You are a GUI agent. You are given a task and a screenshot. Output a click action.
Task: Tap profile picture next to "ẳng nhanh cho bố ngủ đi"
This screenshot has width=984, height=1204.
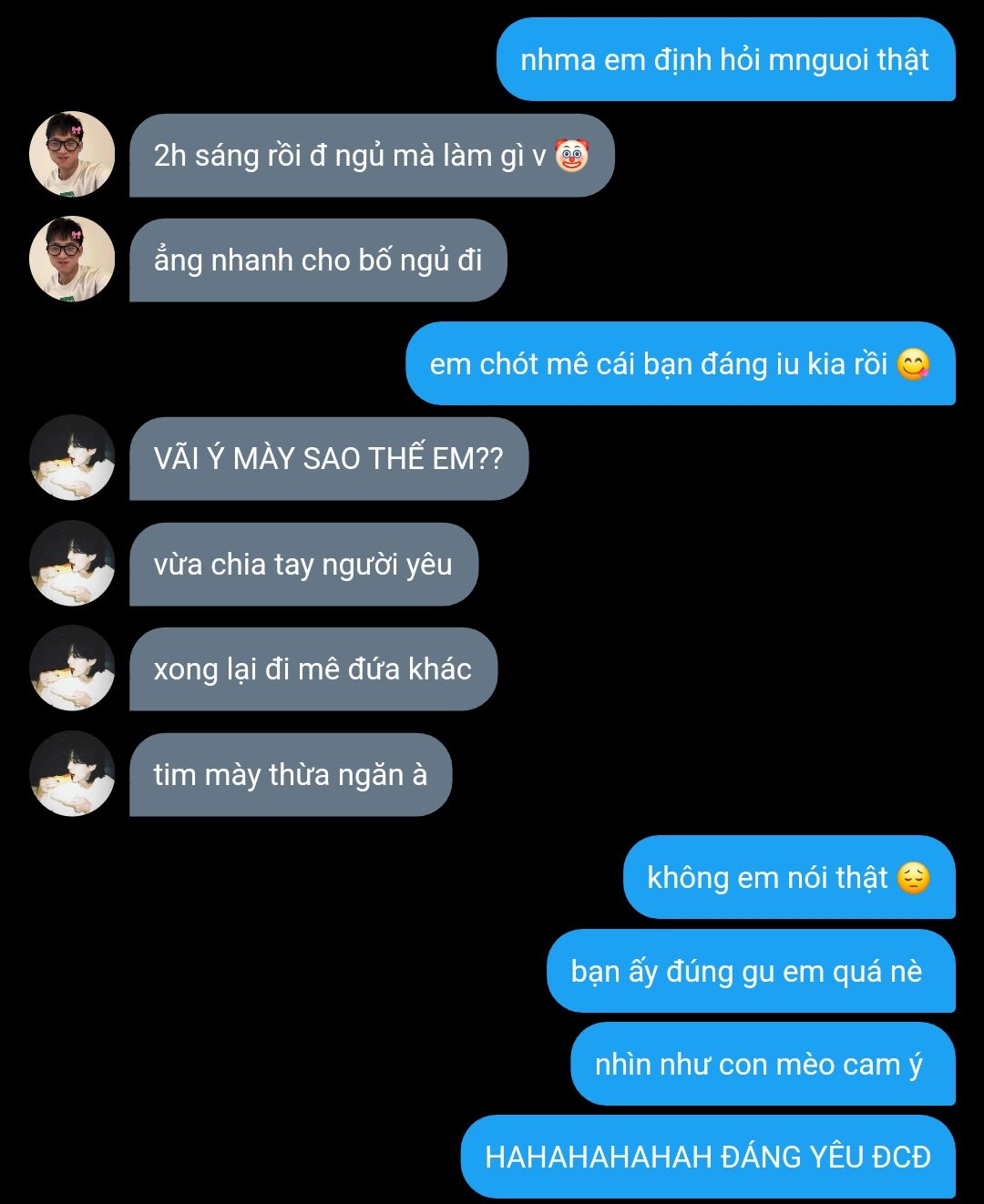click(72, 259)
